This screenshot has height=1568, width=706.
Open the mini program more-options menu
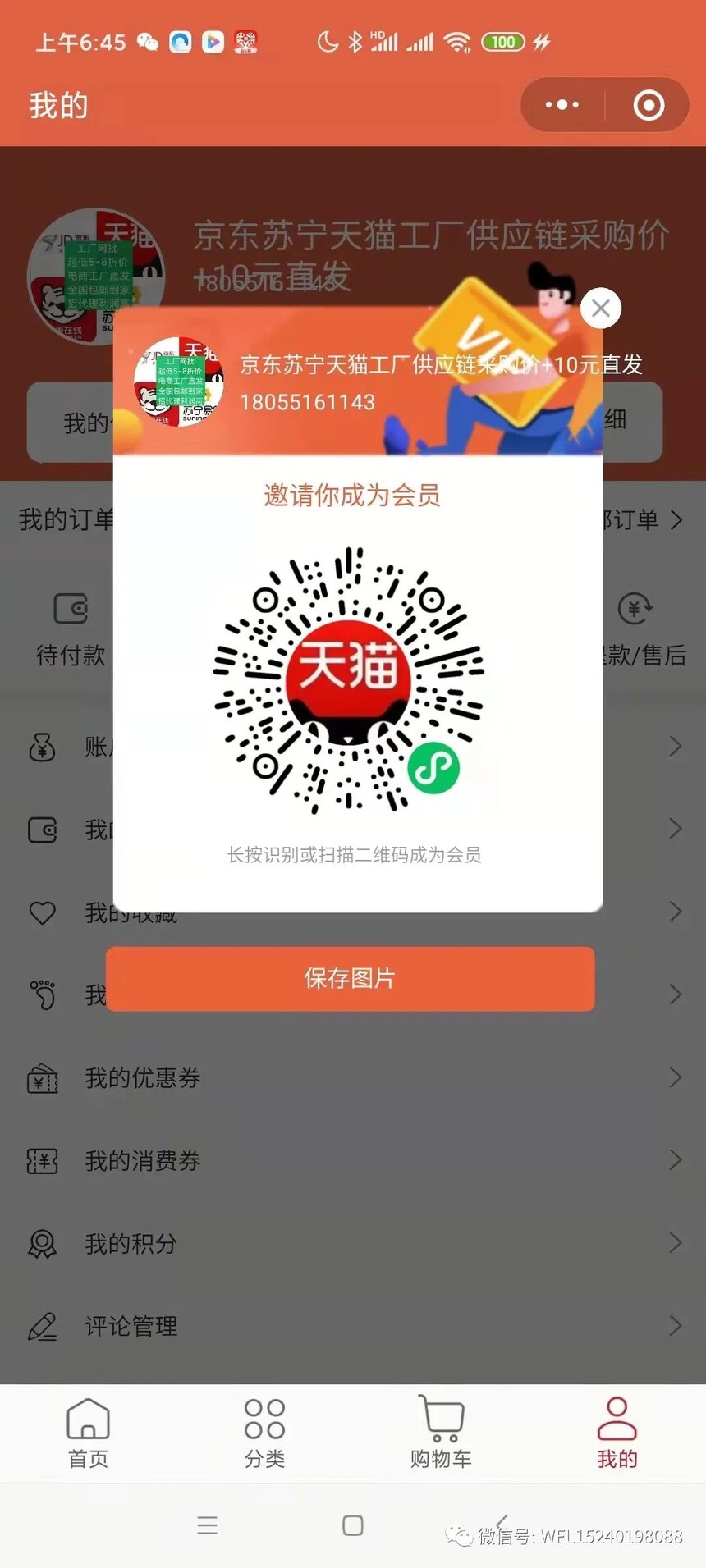(562, 105)
